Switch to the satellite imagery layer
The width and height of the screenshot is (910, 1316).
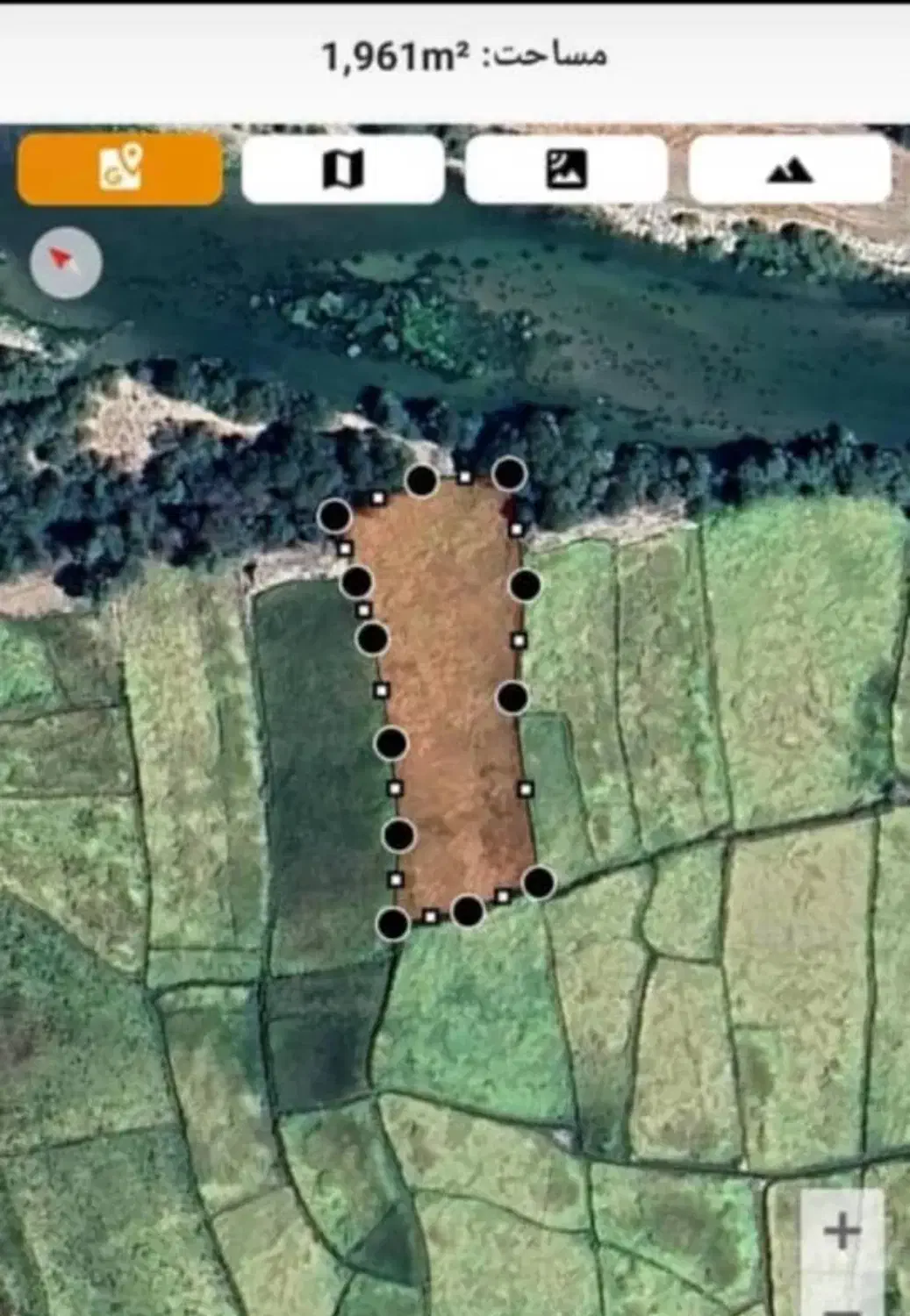[567, 168]
